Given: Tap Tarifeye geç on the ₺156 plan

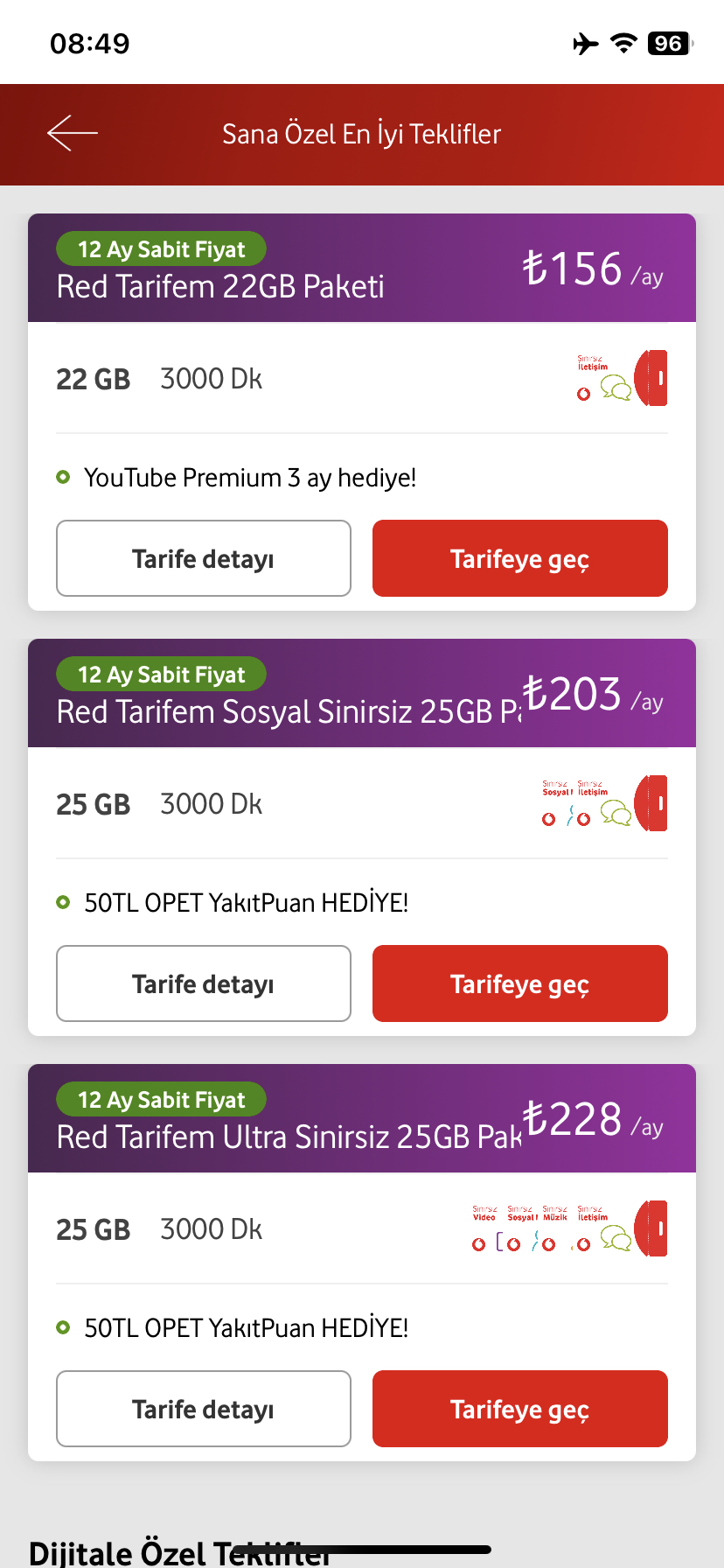Looking at the screenshot, I should [x=520, y=558].
